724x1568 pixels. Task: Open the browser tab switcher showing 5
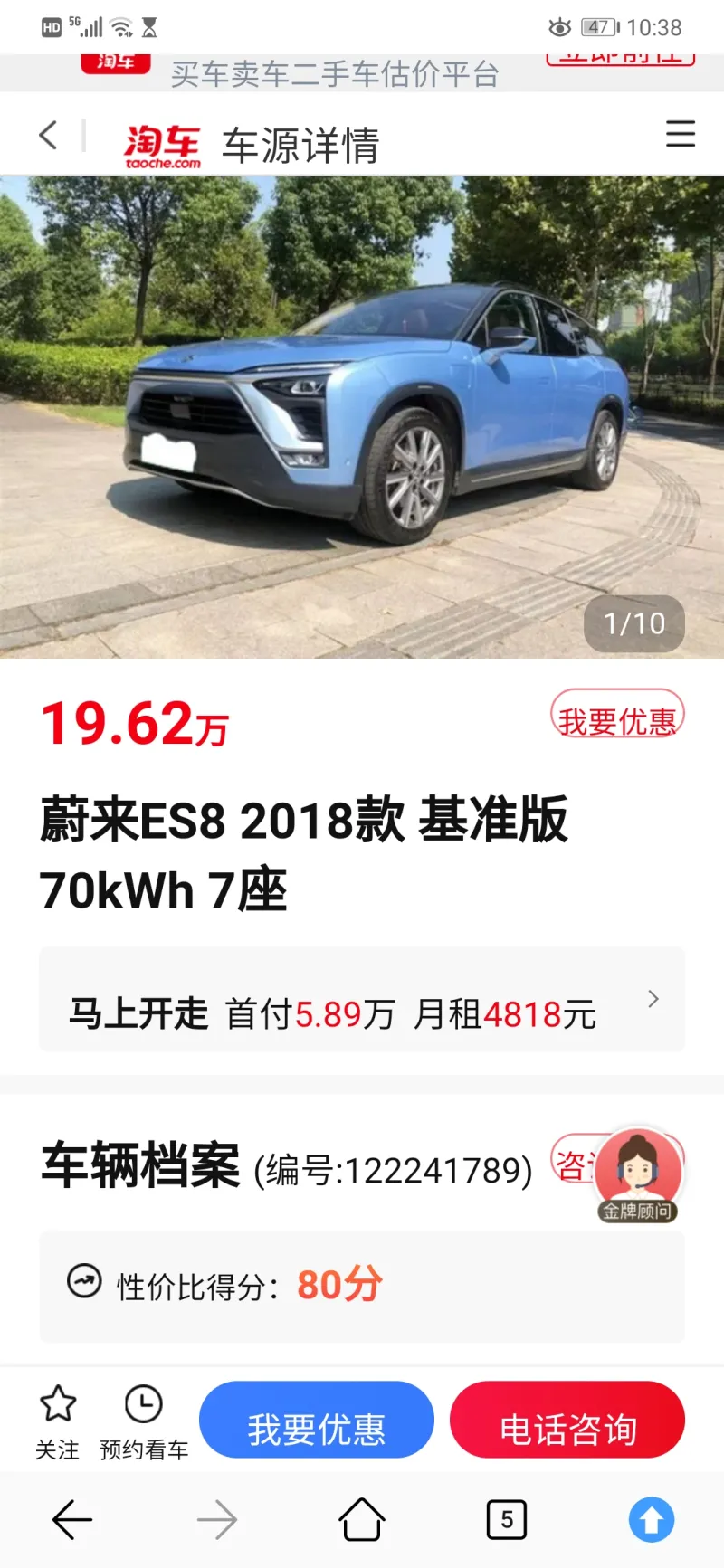click(x=506, y=1519)
